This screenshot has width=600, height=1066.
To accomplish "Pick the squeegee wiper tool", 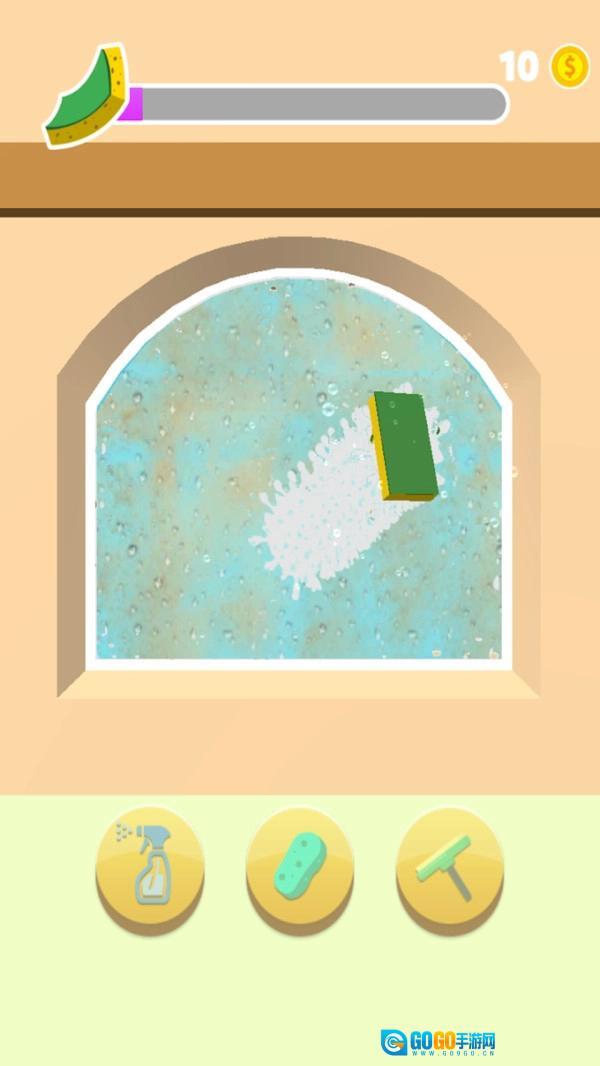I will pos(449,864).
